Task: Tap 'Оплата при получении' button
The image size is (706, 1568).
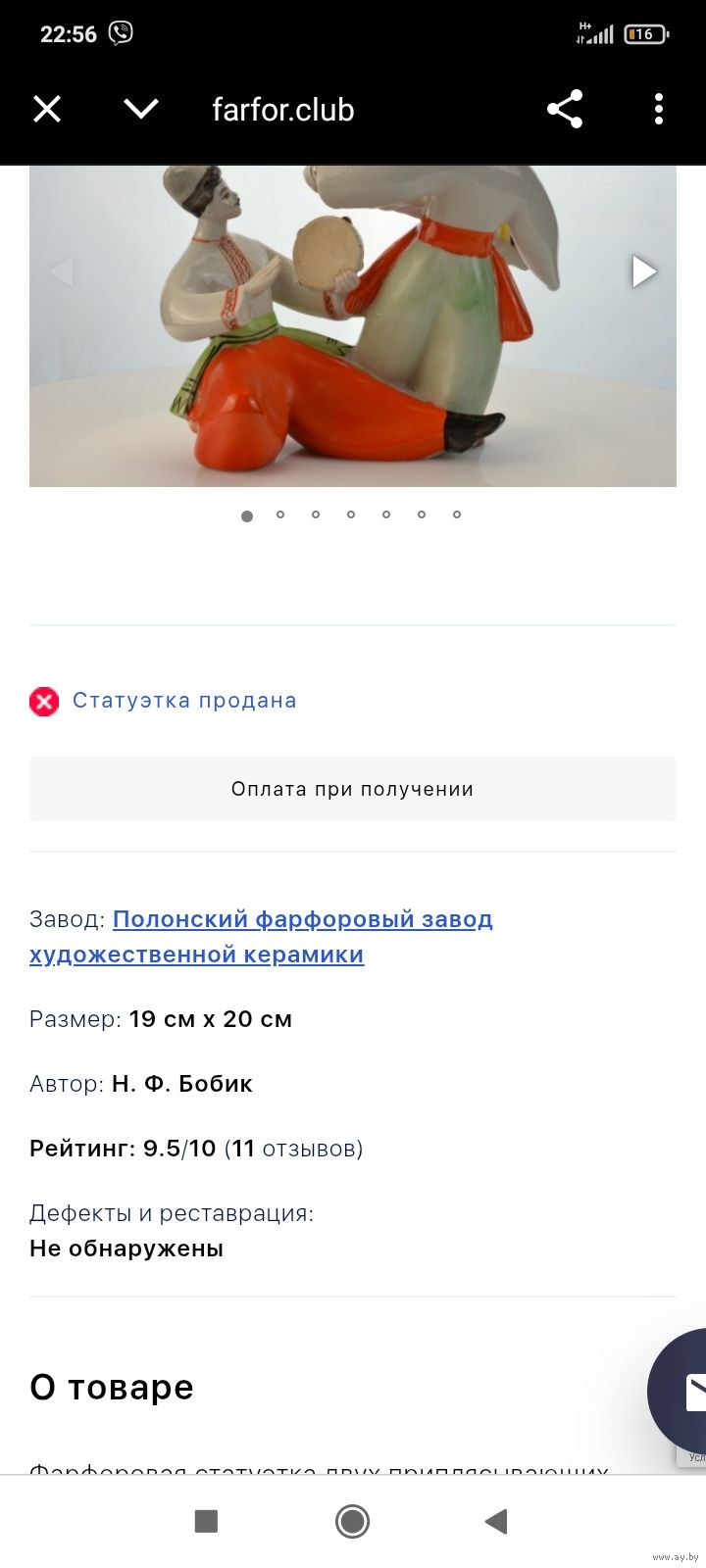Action: click(x=353, y=789)
